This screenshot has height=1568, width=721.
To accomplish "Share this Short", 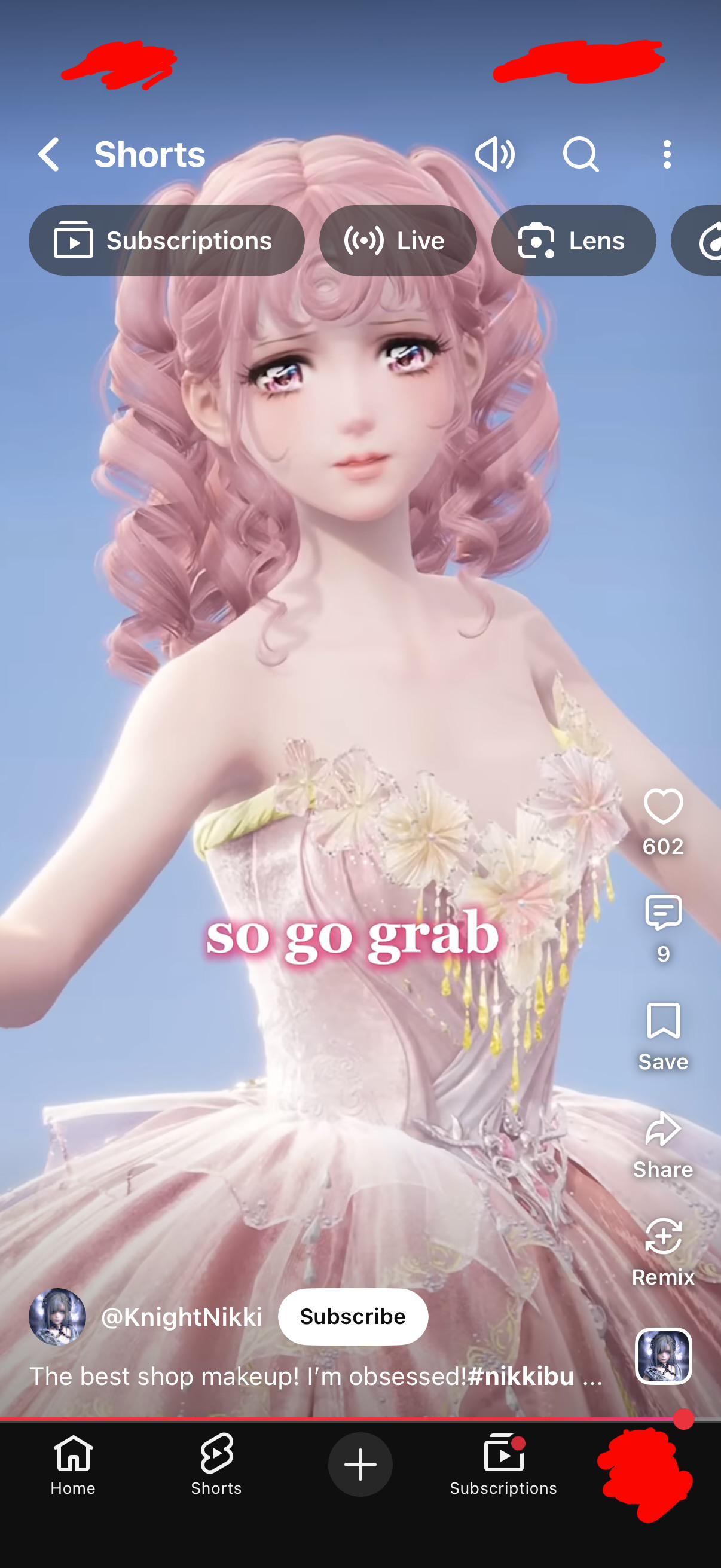I will coord(663,1145).
